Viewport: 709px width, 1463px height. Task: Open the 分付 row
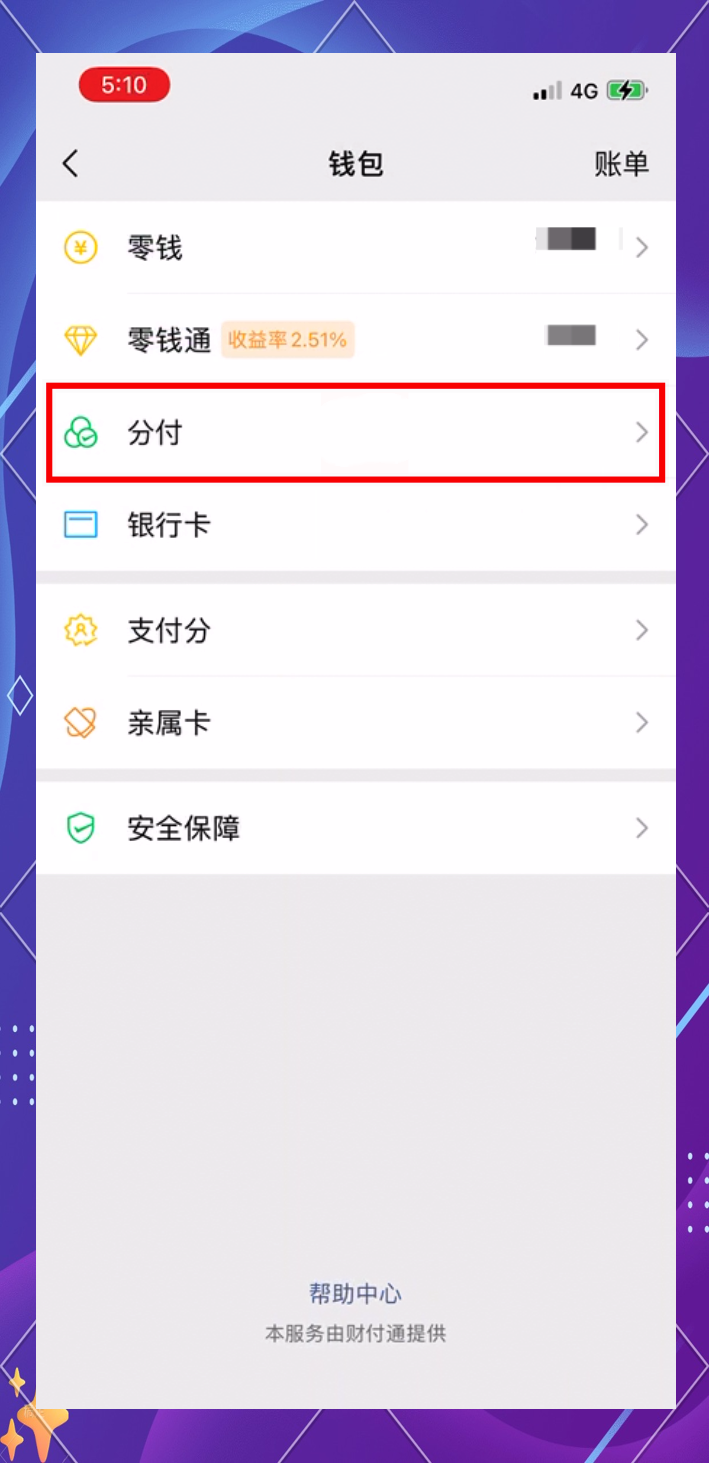tap(356, 432)
